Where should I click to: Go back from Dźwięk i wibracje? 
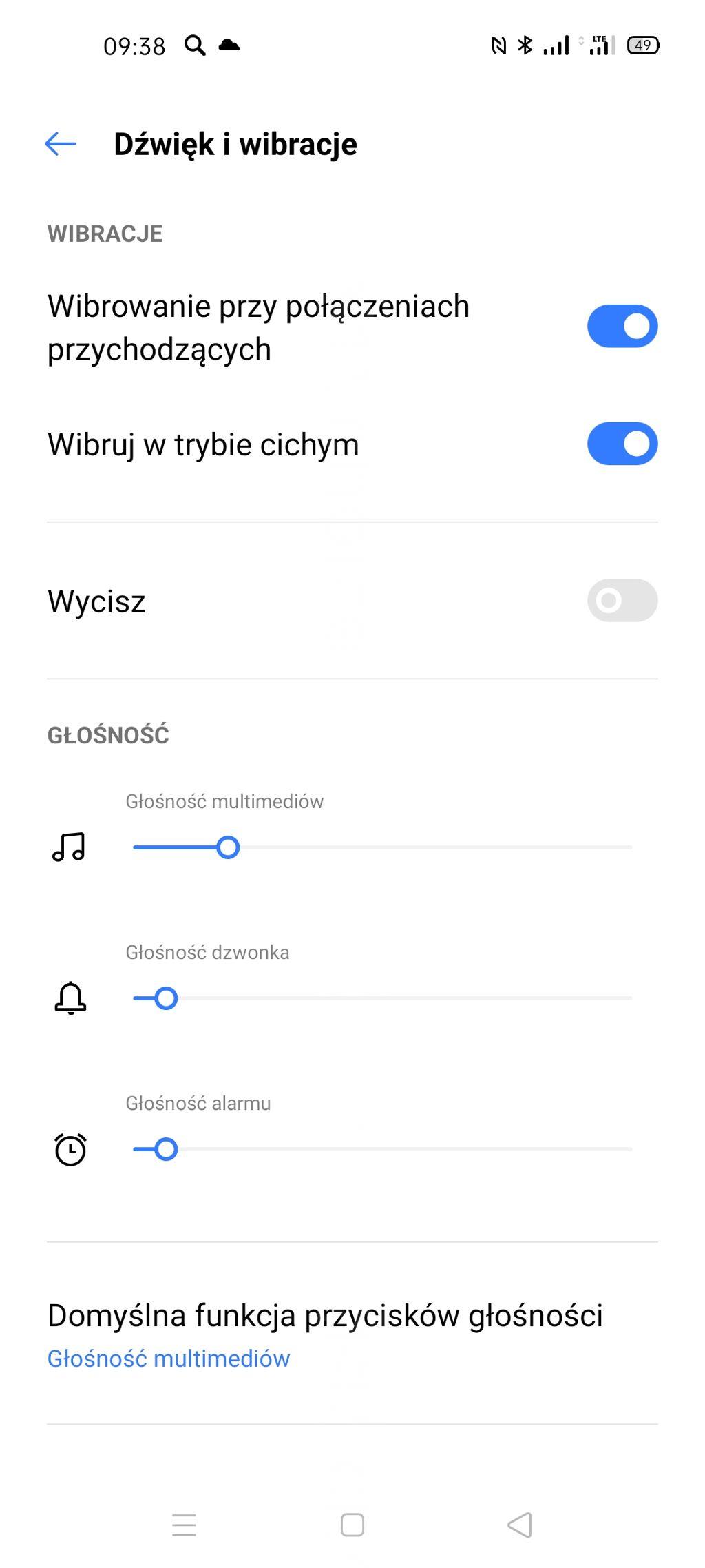pos(61,144)
